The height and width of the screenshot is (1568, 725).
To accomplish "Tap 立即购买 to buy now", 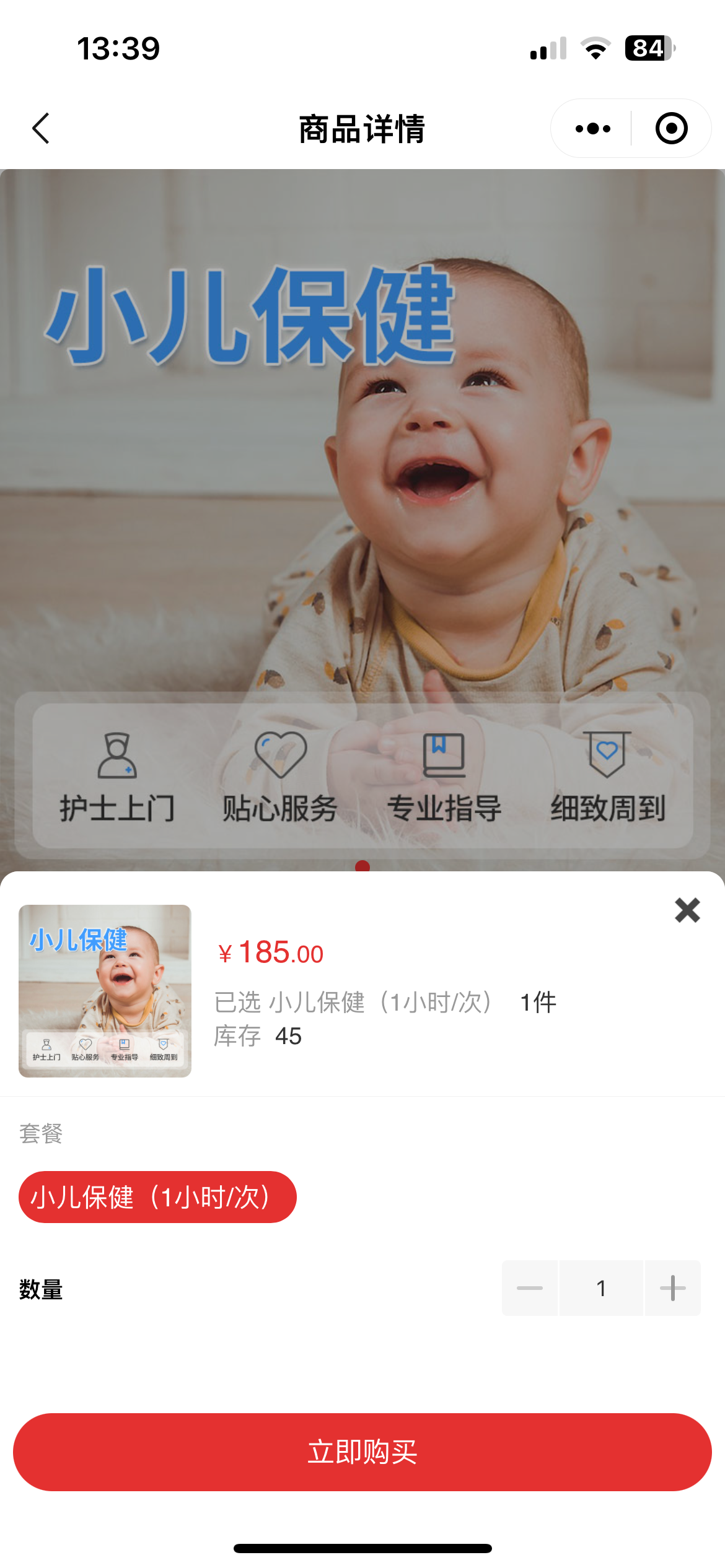I will tap(362, 1451).
